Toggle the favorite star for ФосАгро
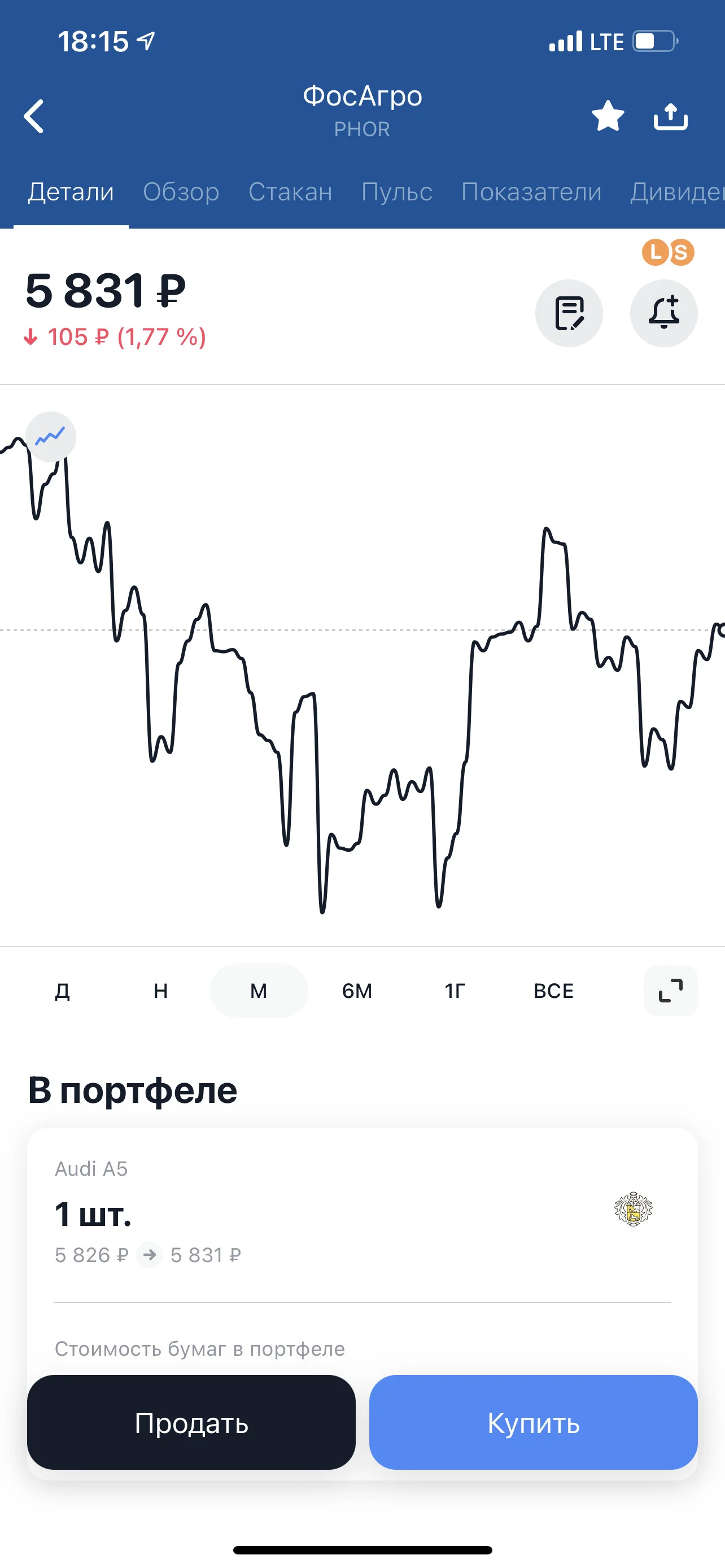 tap(608, 116)
